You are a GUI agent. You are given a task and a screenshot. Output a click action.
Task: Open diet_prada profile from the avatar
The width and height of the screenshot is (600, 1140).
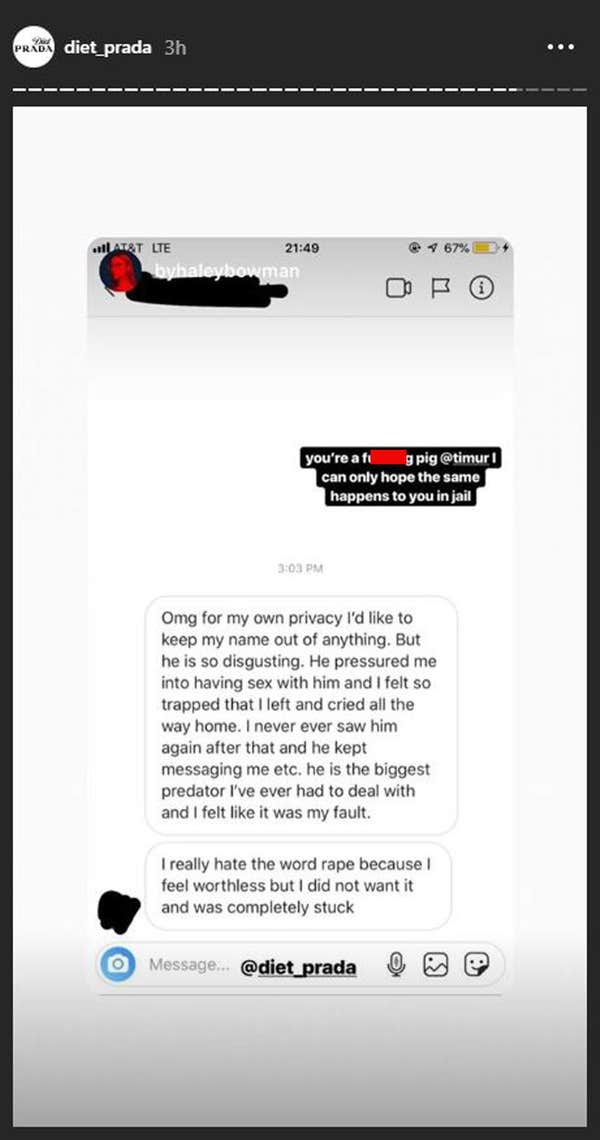click(33, 47)
